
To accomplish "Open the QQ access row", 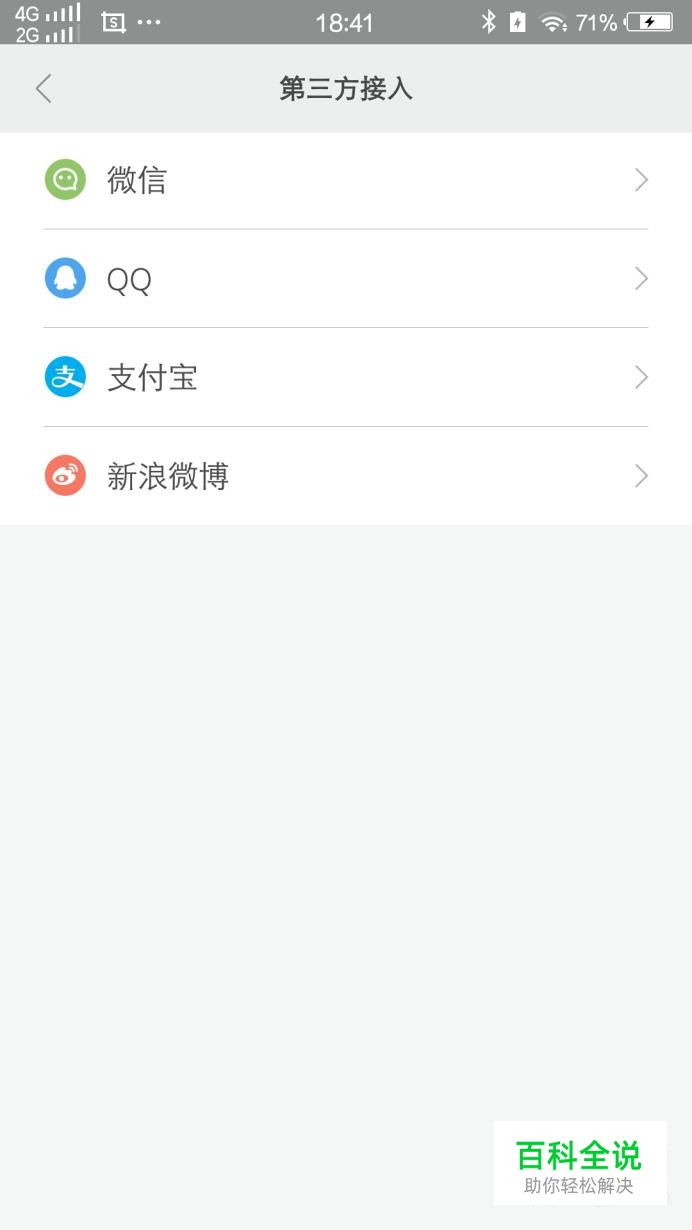I will click(x=346, y=278).
